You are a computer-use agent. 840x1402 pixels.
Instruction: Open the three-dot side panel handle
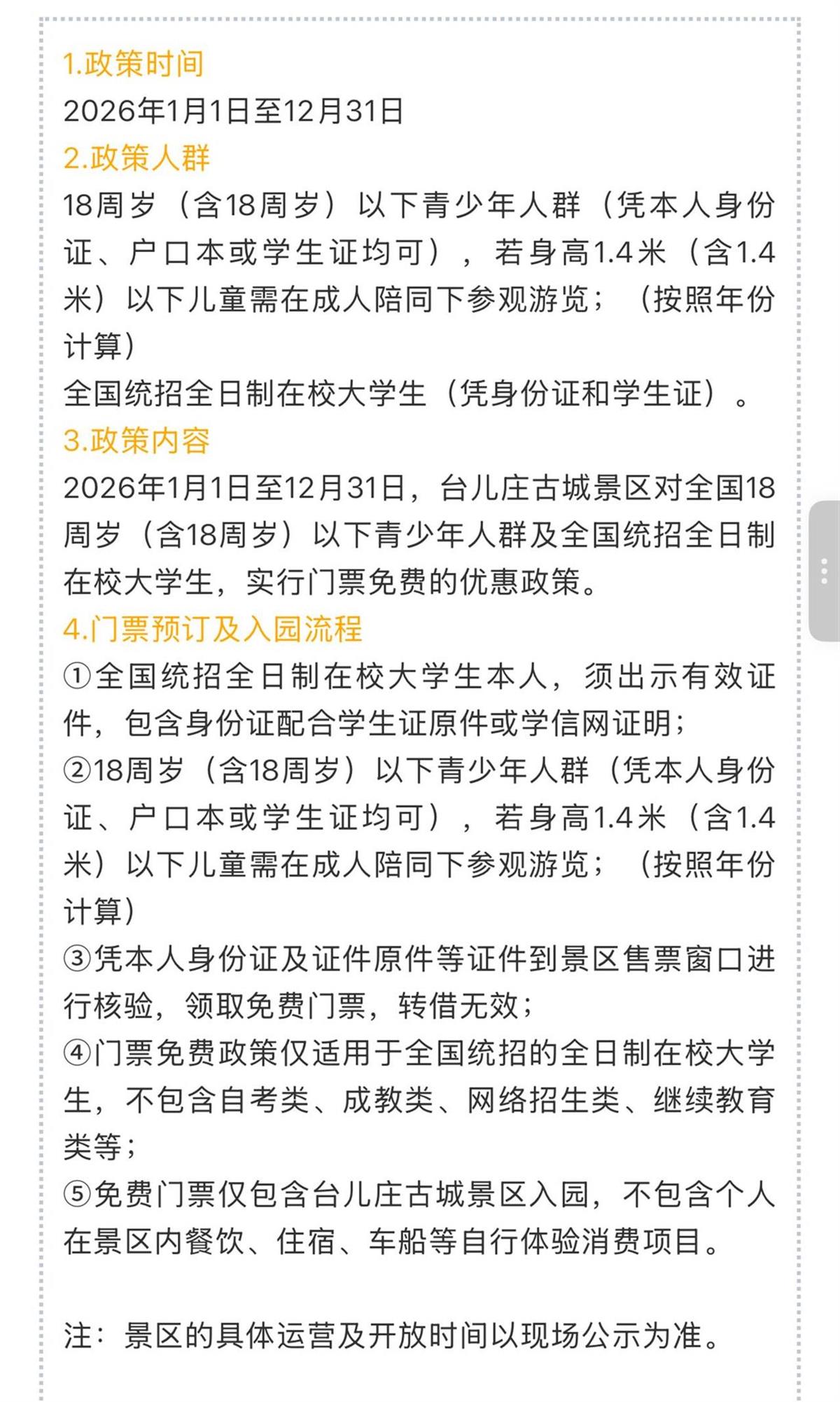tap(824, 571)
